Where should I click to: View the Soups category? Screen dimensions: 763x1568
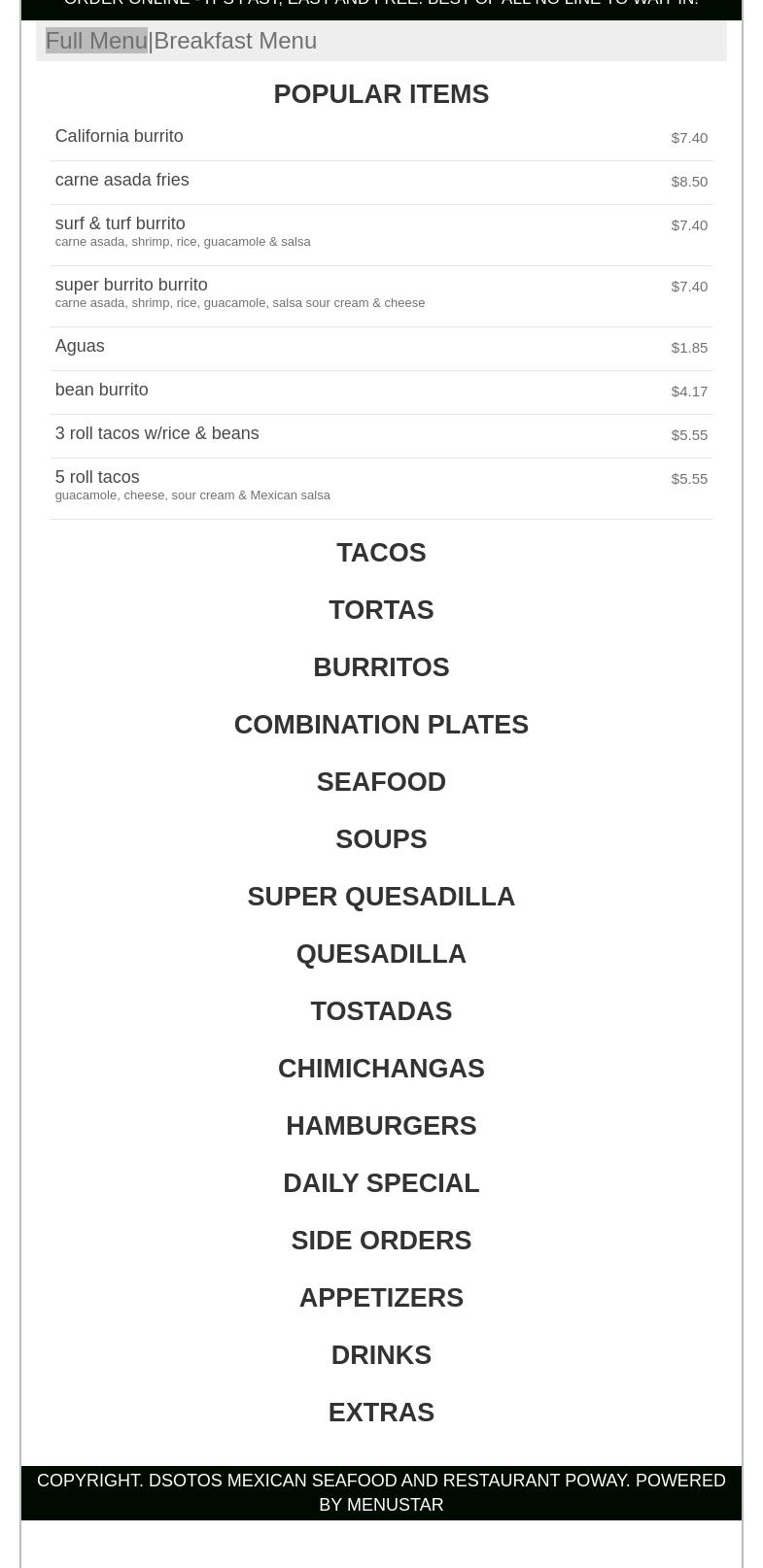(x=381, y=839)
